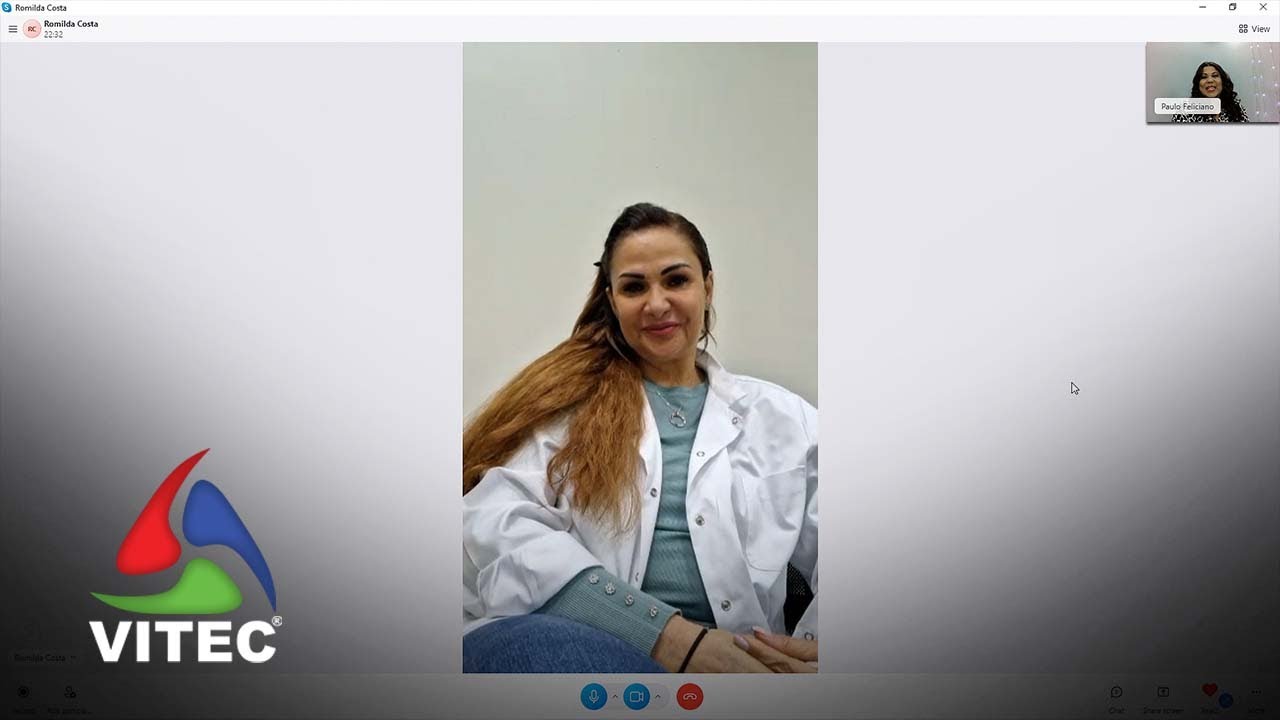The width and height of the screenshot is (1280, 720).
Task: Restore down the window
Action: coord(1233,7)
